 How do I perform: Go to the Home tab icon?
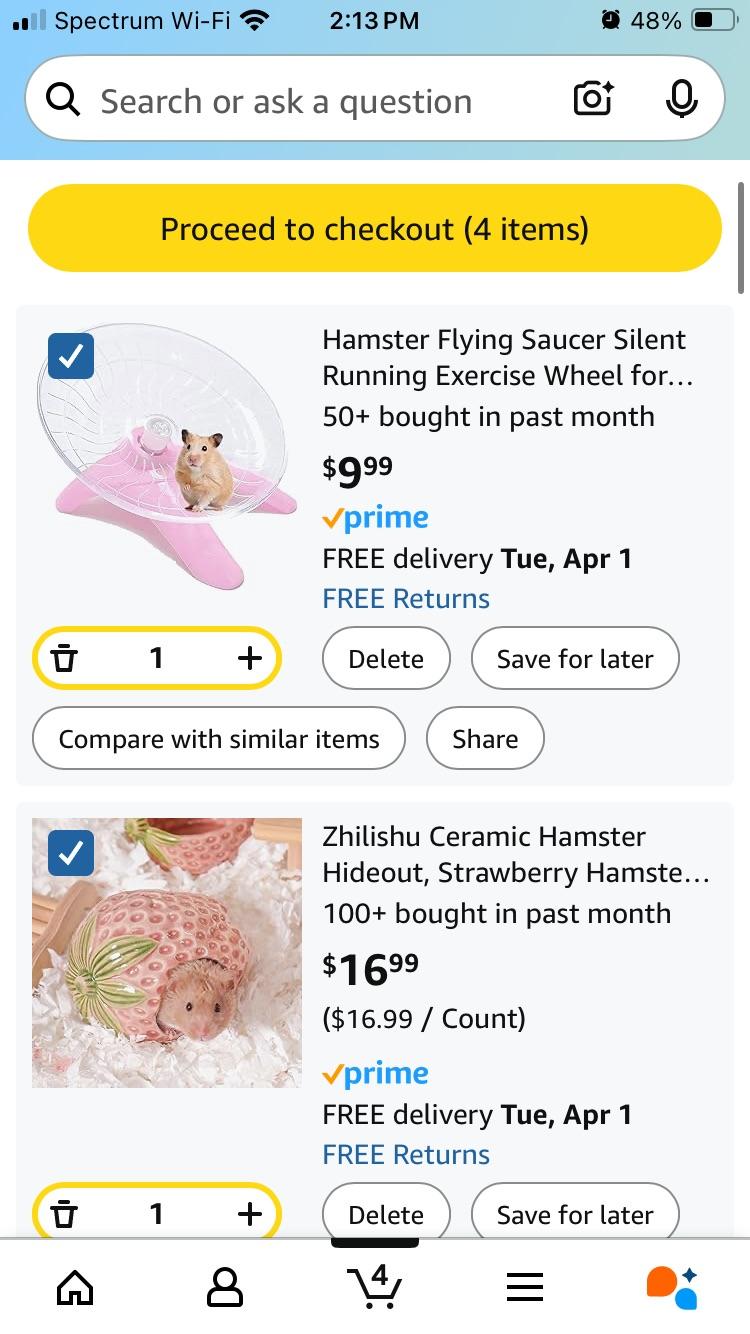[75, 1287]
